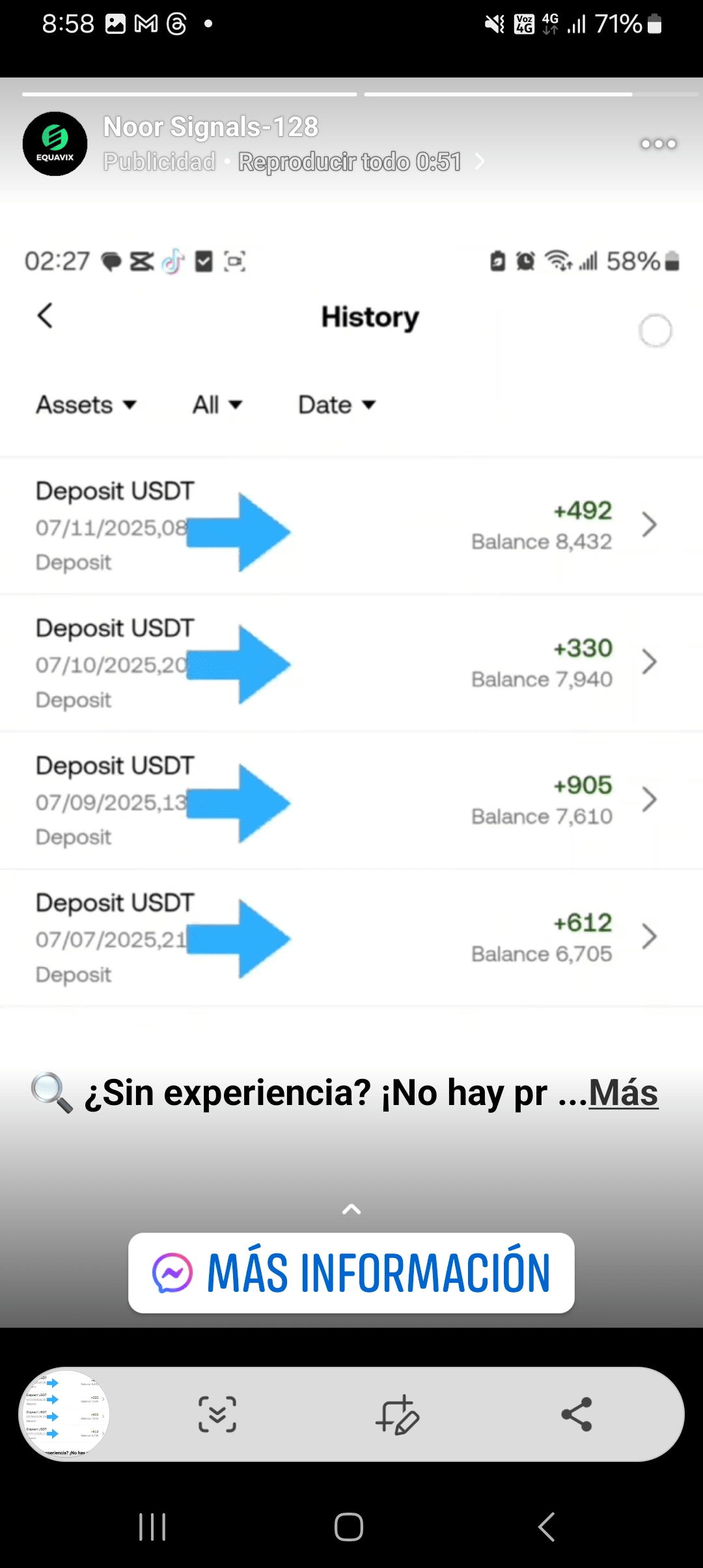Expand the caption with the Más link
This screenshot has width=703, height=1568.
tap(623, 1093)
